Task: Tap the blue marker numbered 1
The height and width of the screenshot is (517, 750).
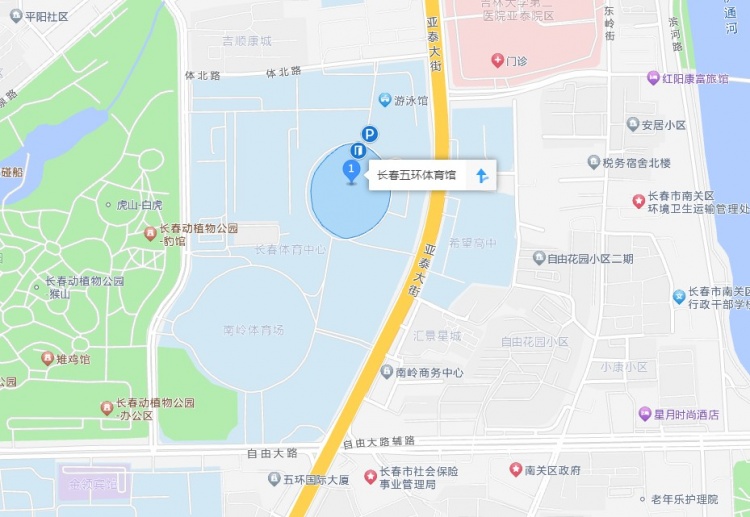Action: click(x=351, y=171)
